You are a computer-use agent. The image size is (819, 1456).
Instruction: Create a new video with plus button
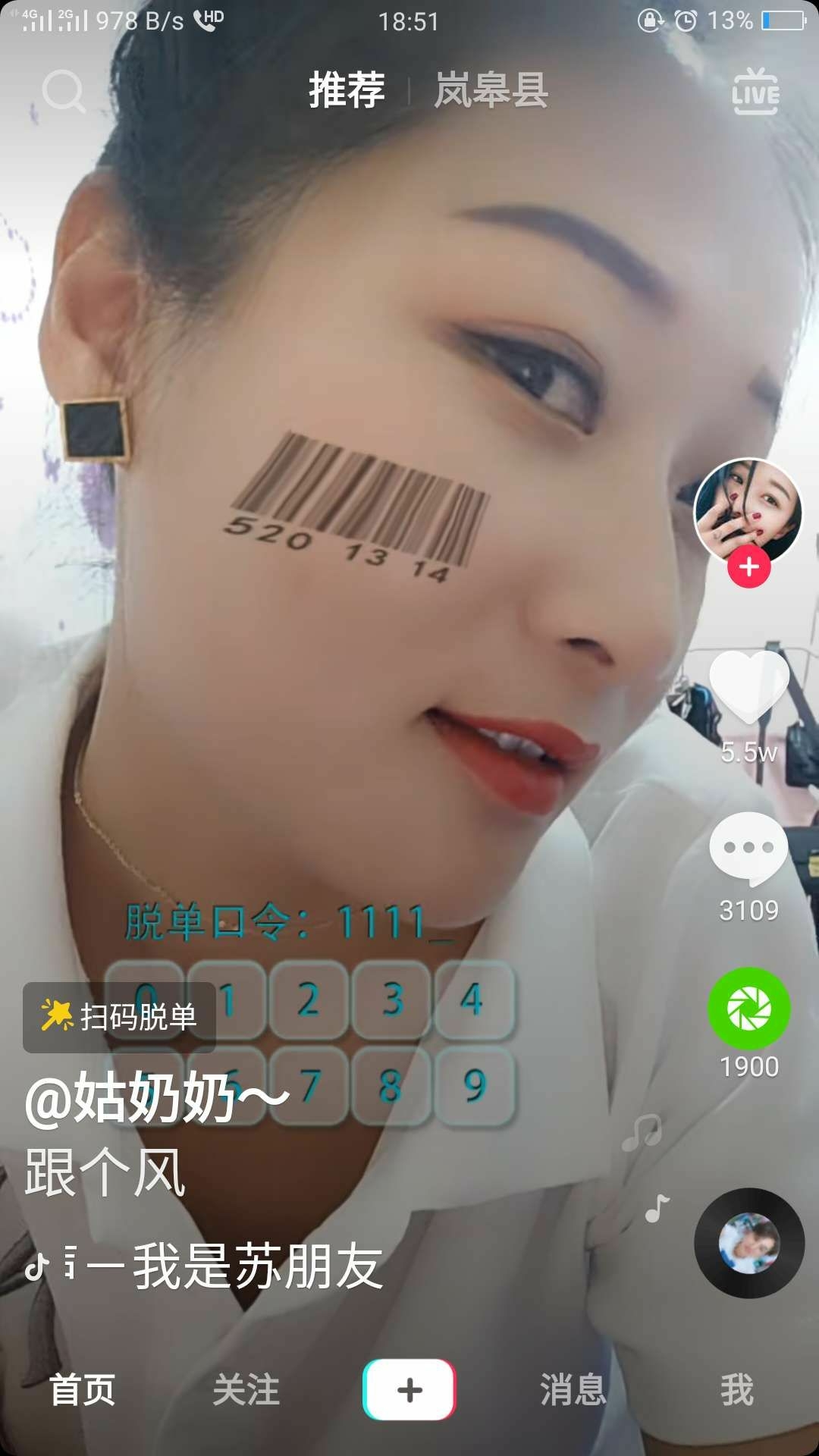pyautogui.click(x=409, y=1389)
